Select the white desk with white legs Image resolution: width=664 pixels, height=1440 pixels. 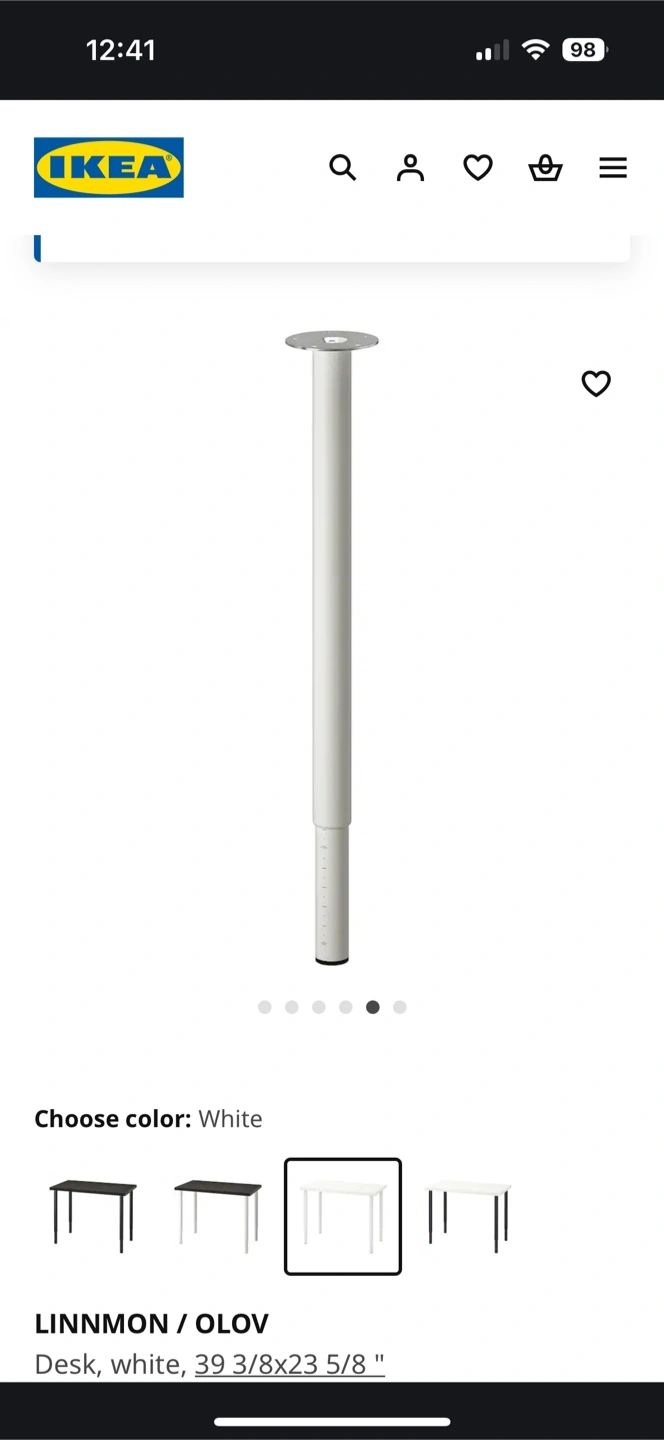click(x=343, y=1216)
